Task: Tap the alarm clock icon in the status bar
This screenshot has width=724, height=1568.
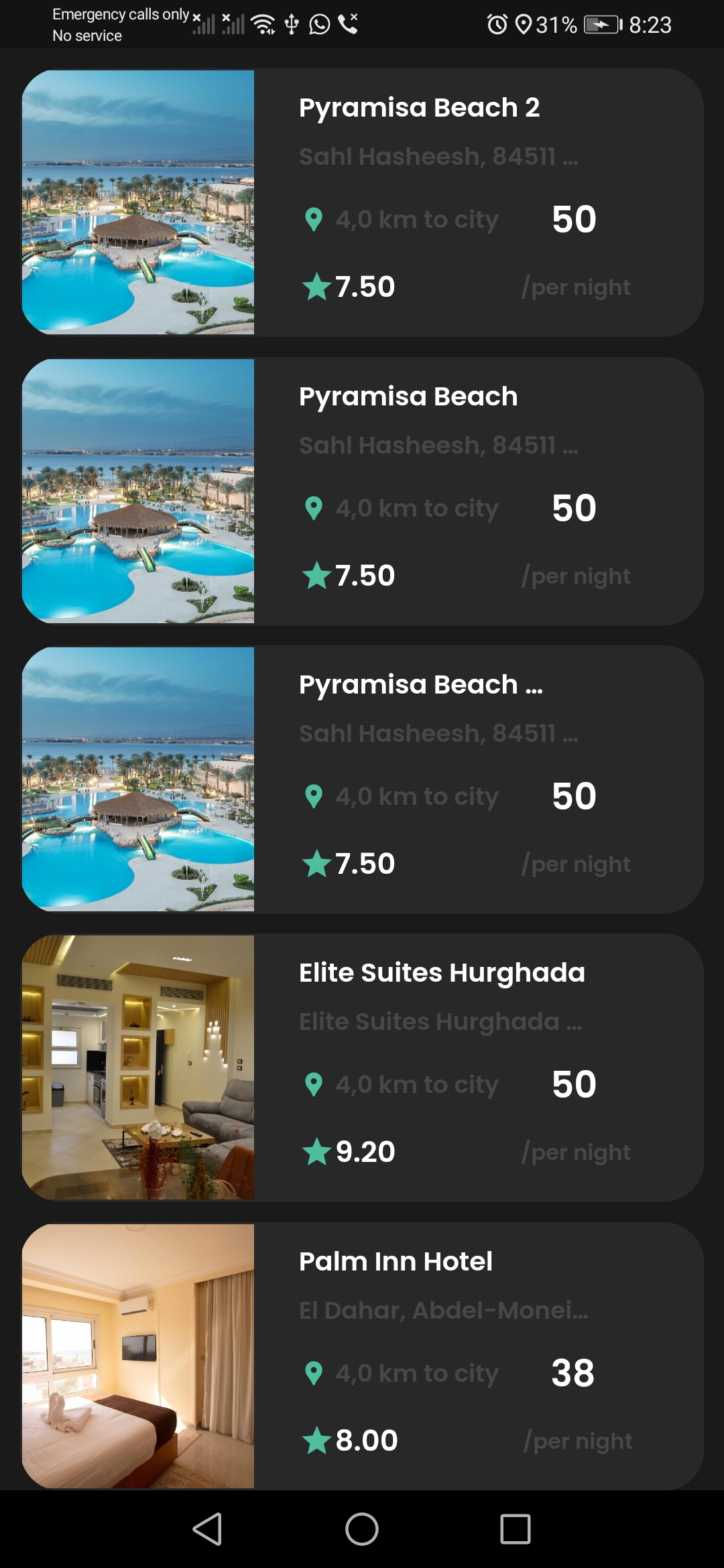Action: 497,25
